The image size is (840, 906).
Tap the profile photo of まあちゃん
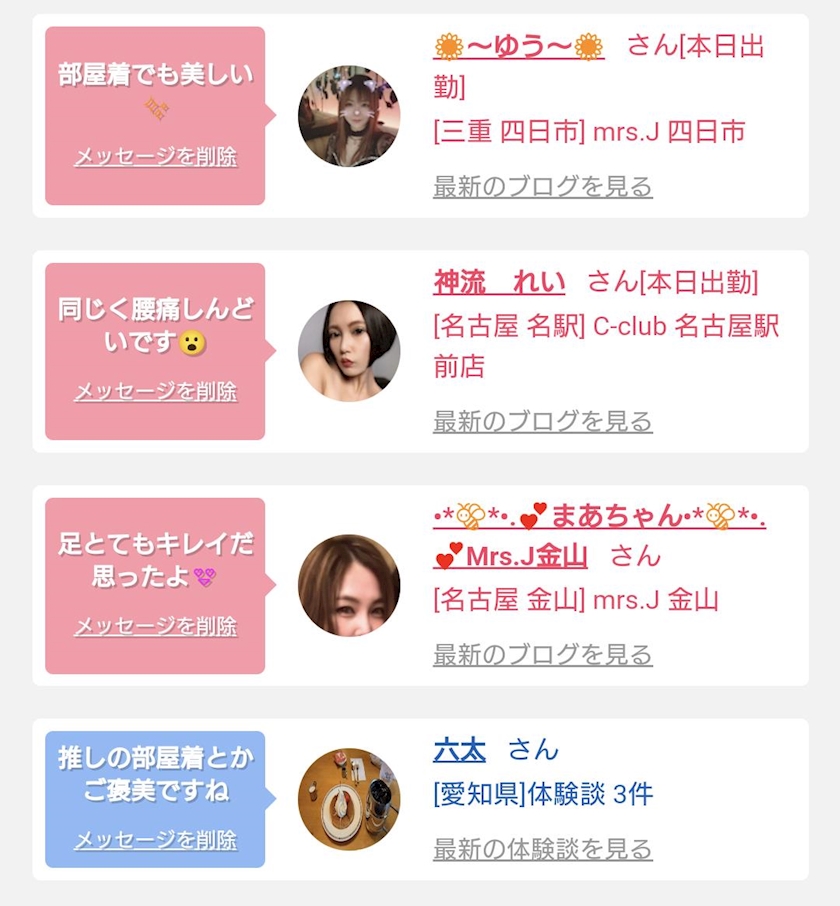point(349,585)
